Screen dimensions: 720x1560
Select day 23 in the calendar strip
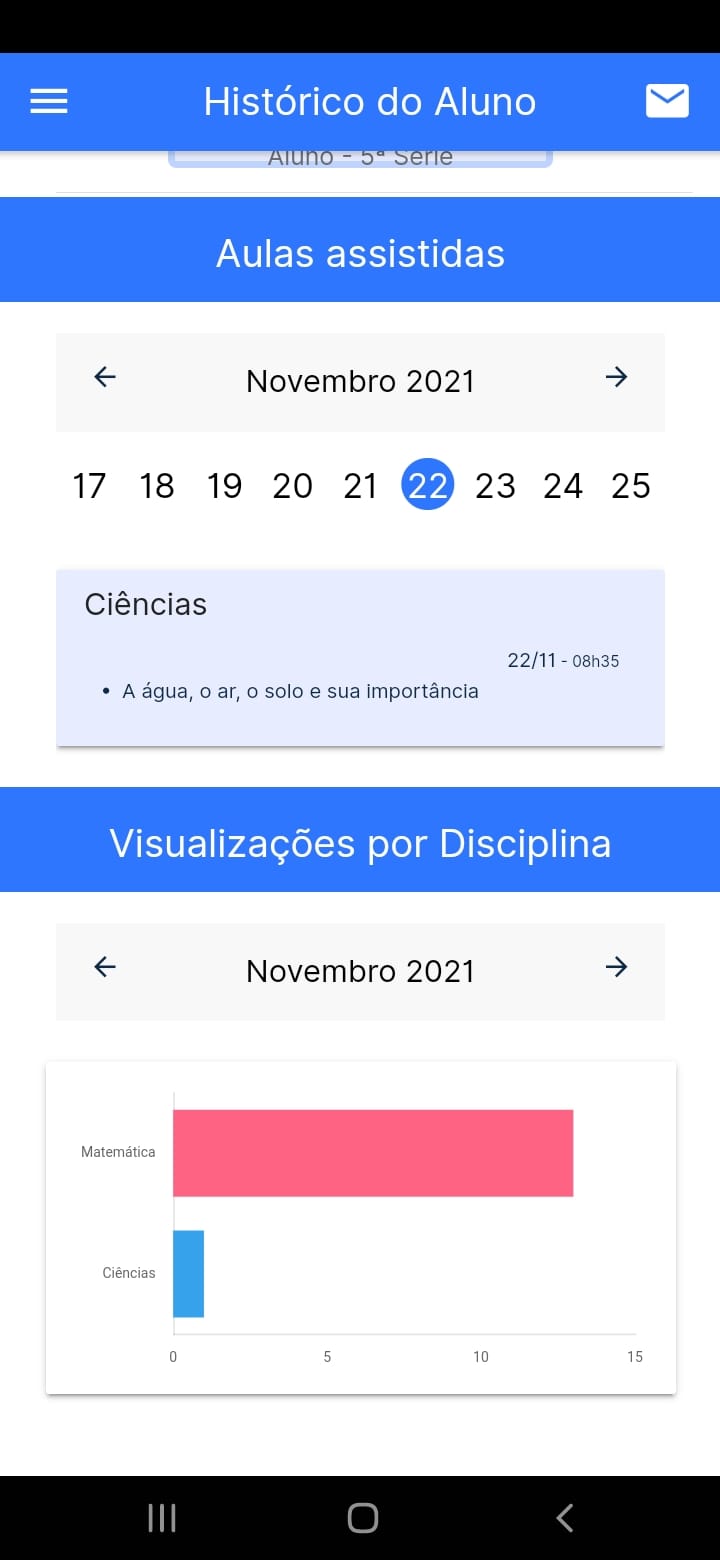495,486
